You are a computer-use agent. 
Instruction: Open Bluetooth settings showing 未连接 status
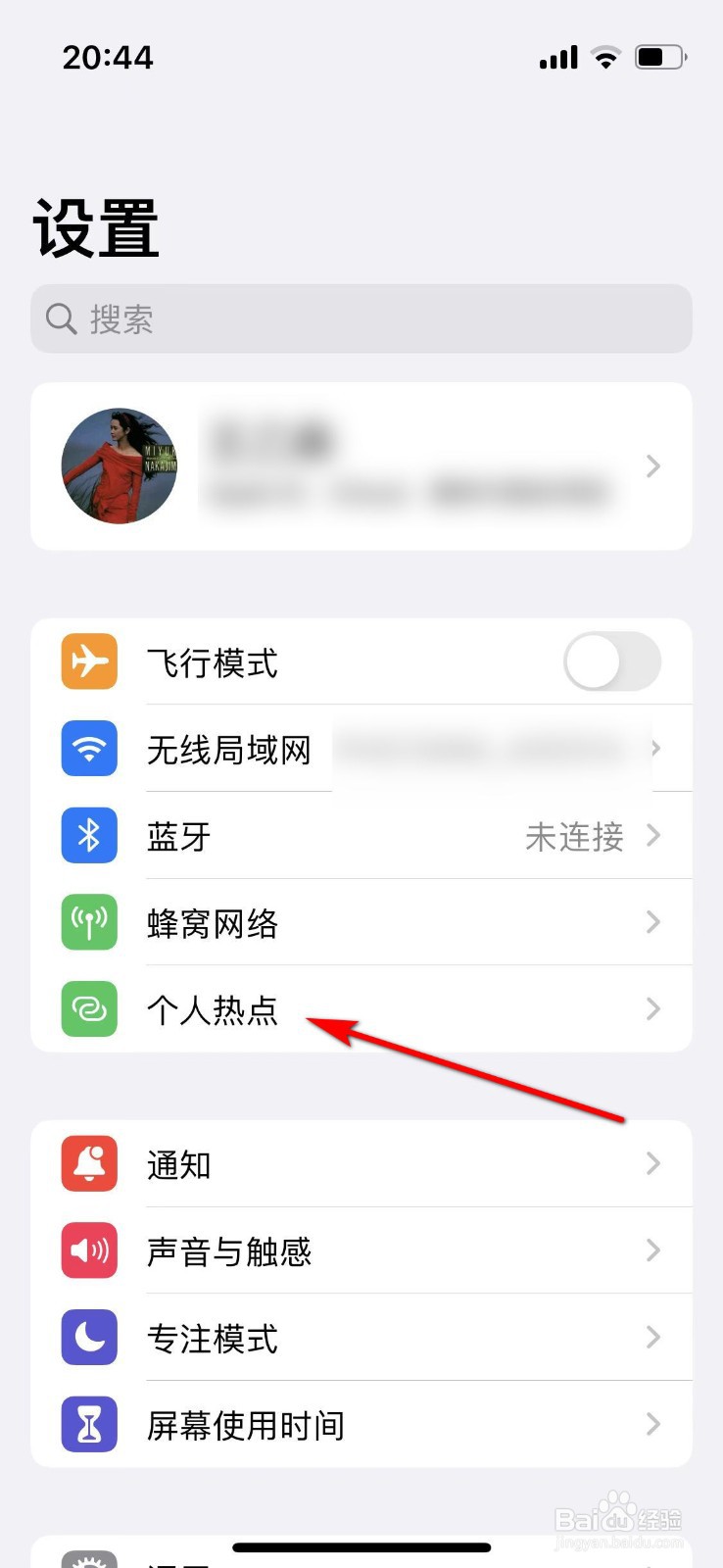tap(362, 836)
